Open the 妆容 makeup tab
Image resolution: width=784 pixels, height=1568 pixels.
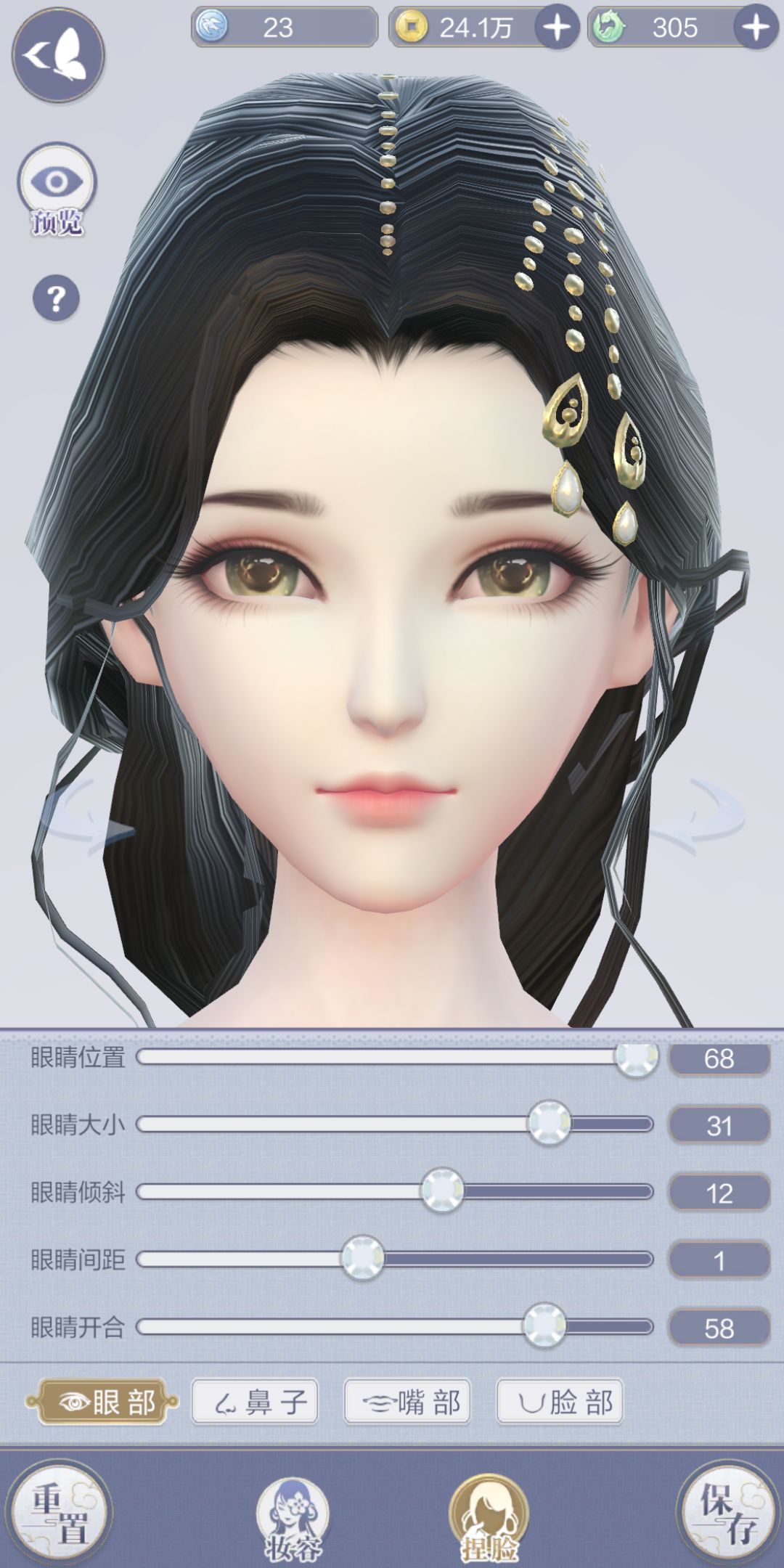point(293,1519)
